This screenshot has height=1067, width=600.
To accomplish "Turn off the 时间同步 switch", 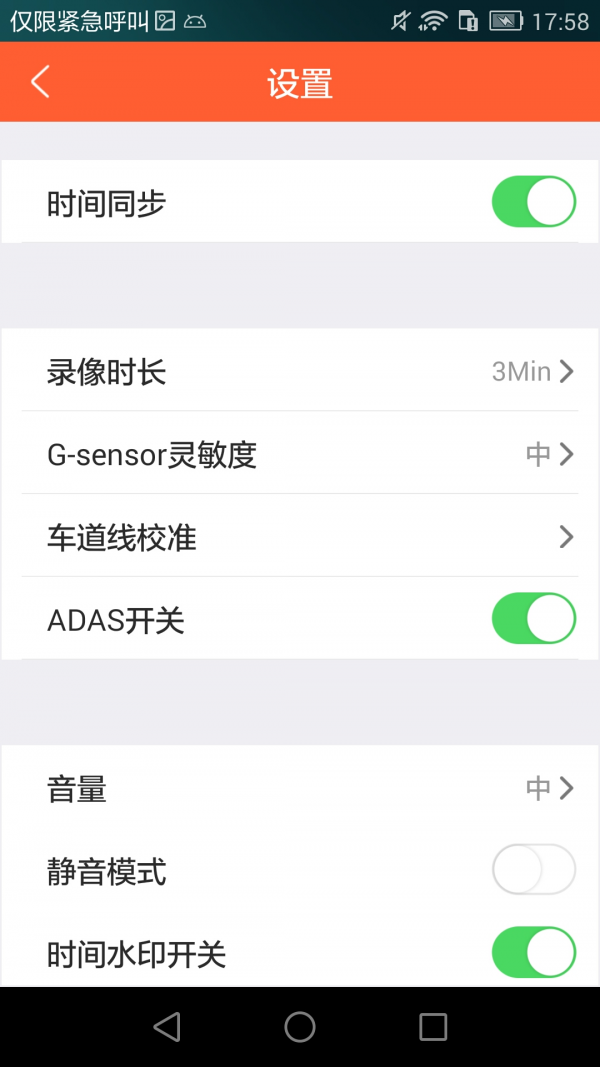I will point(534,201).
